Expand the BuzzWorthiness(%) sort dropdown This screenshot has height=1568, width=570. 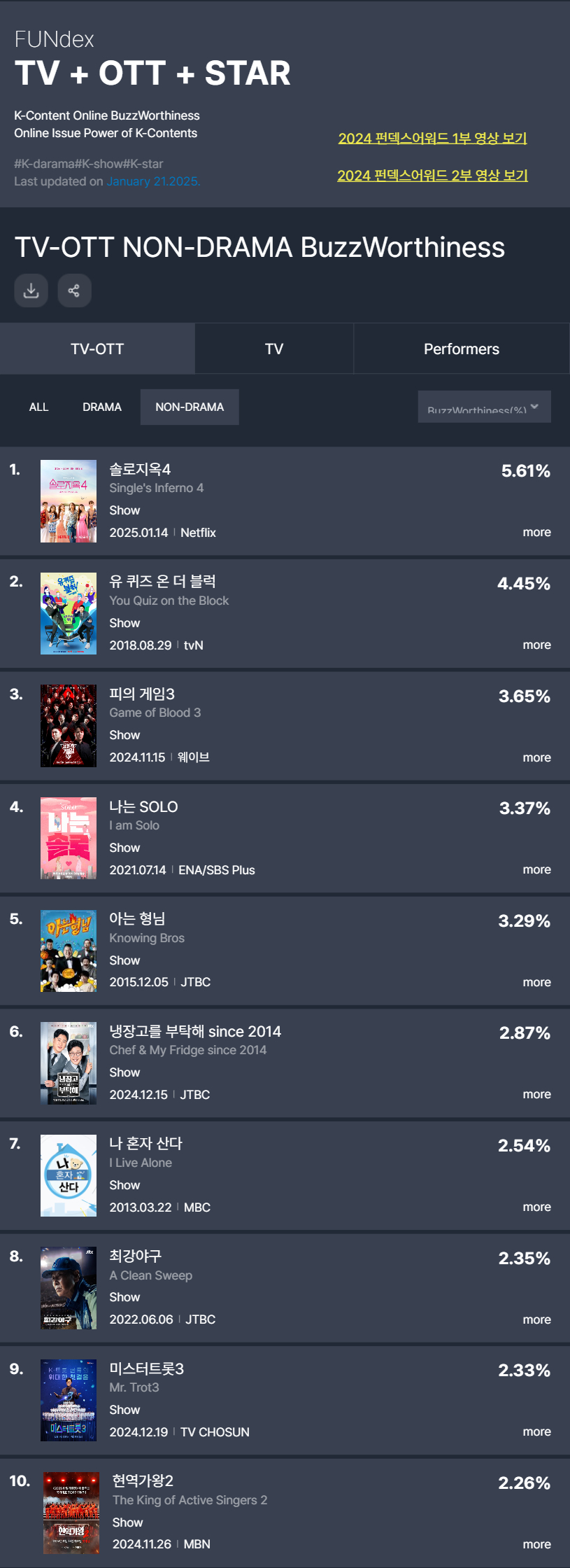tap(484, 407)
